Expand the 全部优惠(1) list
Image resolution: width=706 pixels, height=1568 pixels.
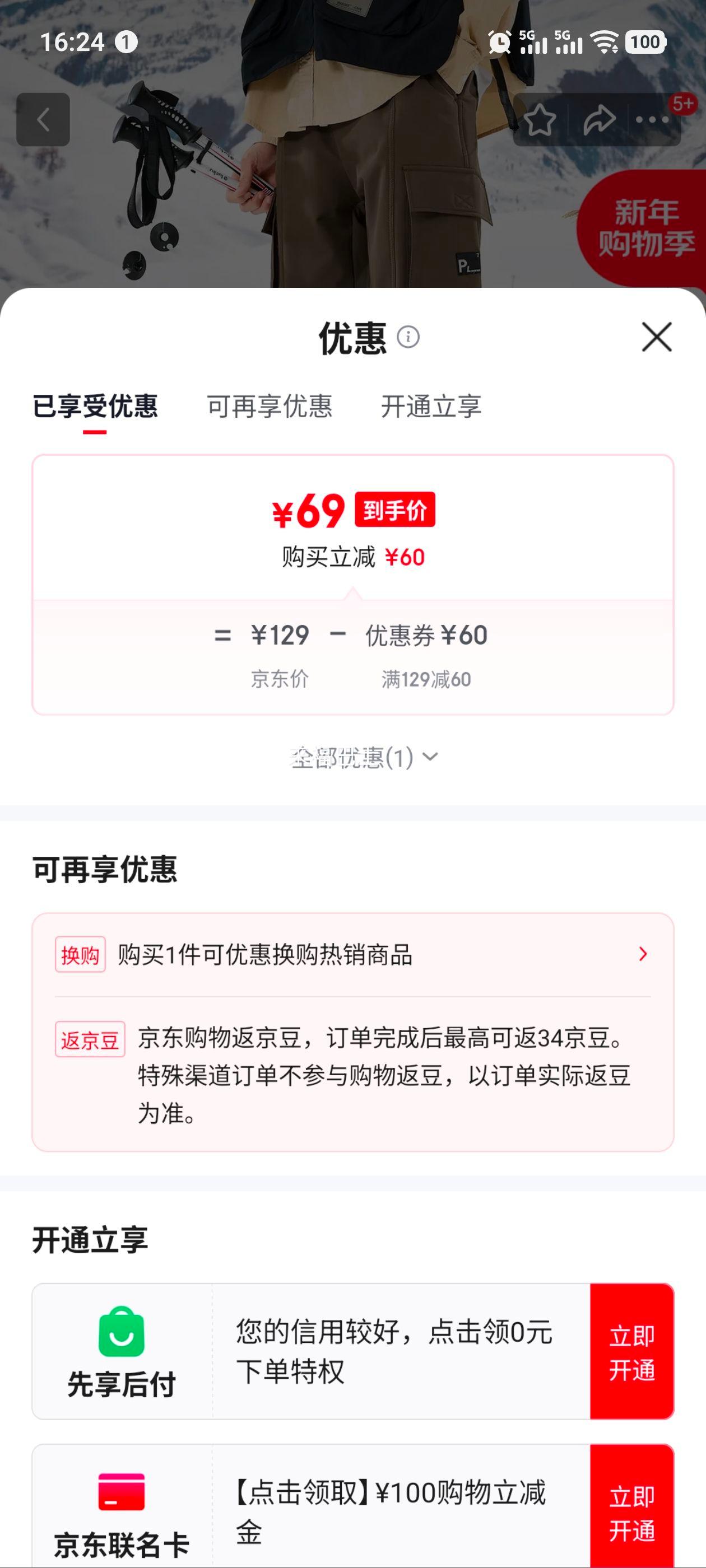point(364,757)
